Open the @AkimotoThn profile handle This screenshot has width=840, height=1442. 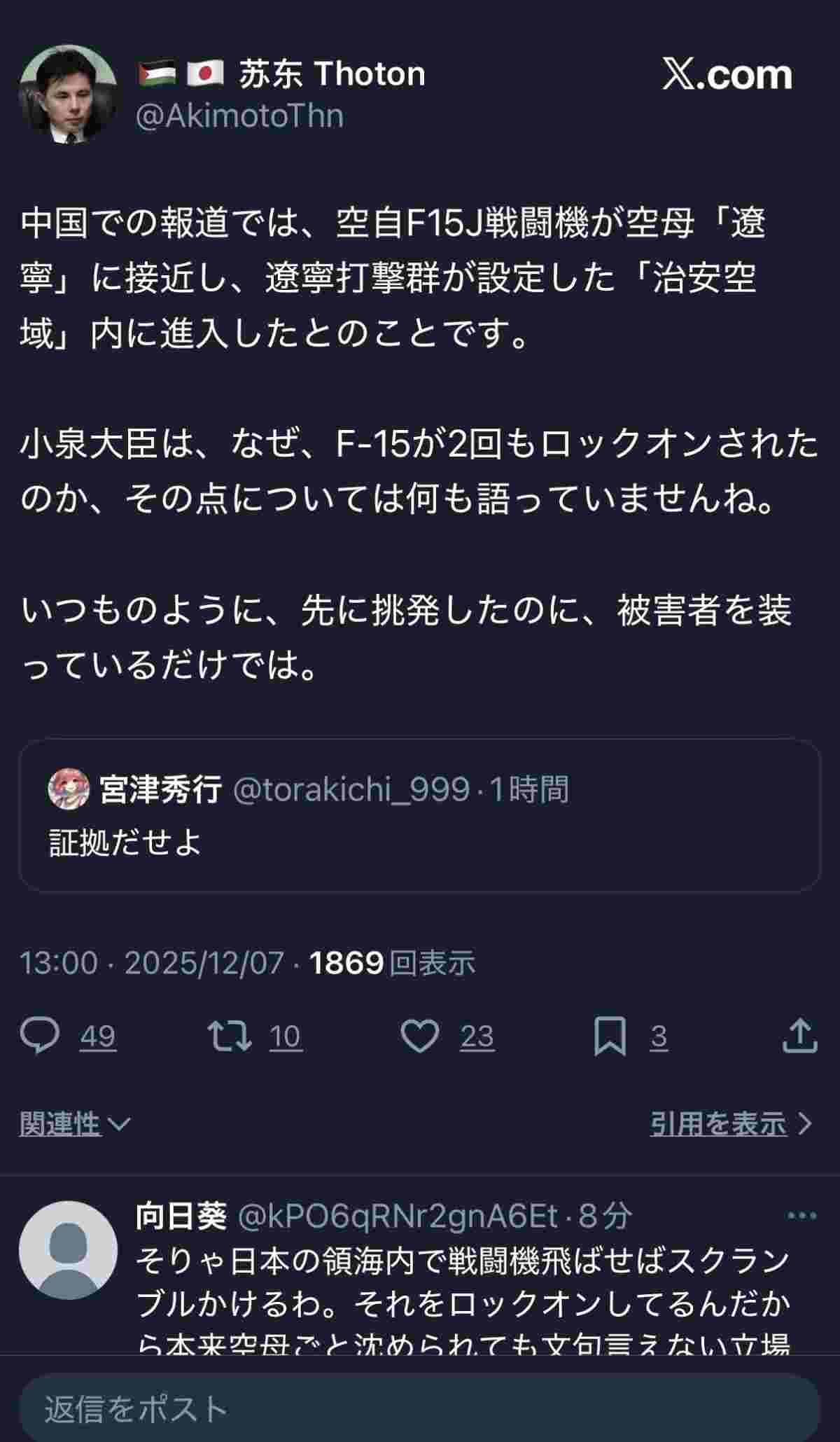[239, 116]
